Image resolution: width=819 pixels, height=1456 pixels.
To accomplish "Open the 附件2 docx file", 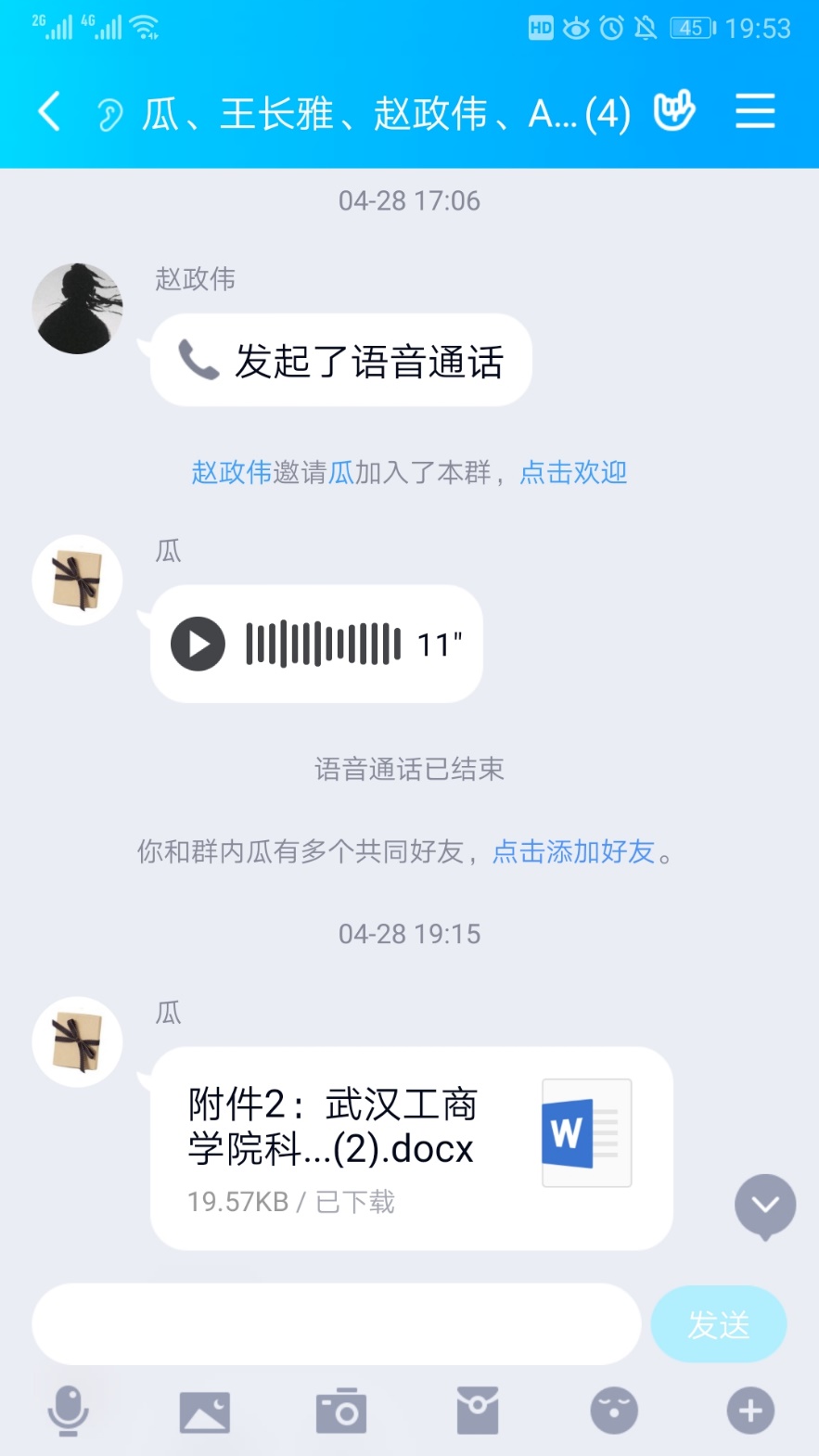I will pos(411,1148).
